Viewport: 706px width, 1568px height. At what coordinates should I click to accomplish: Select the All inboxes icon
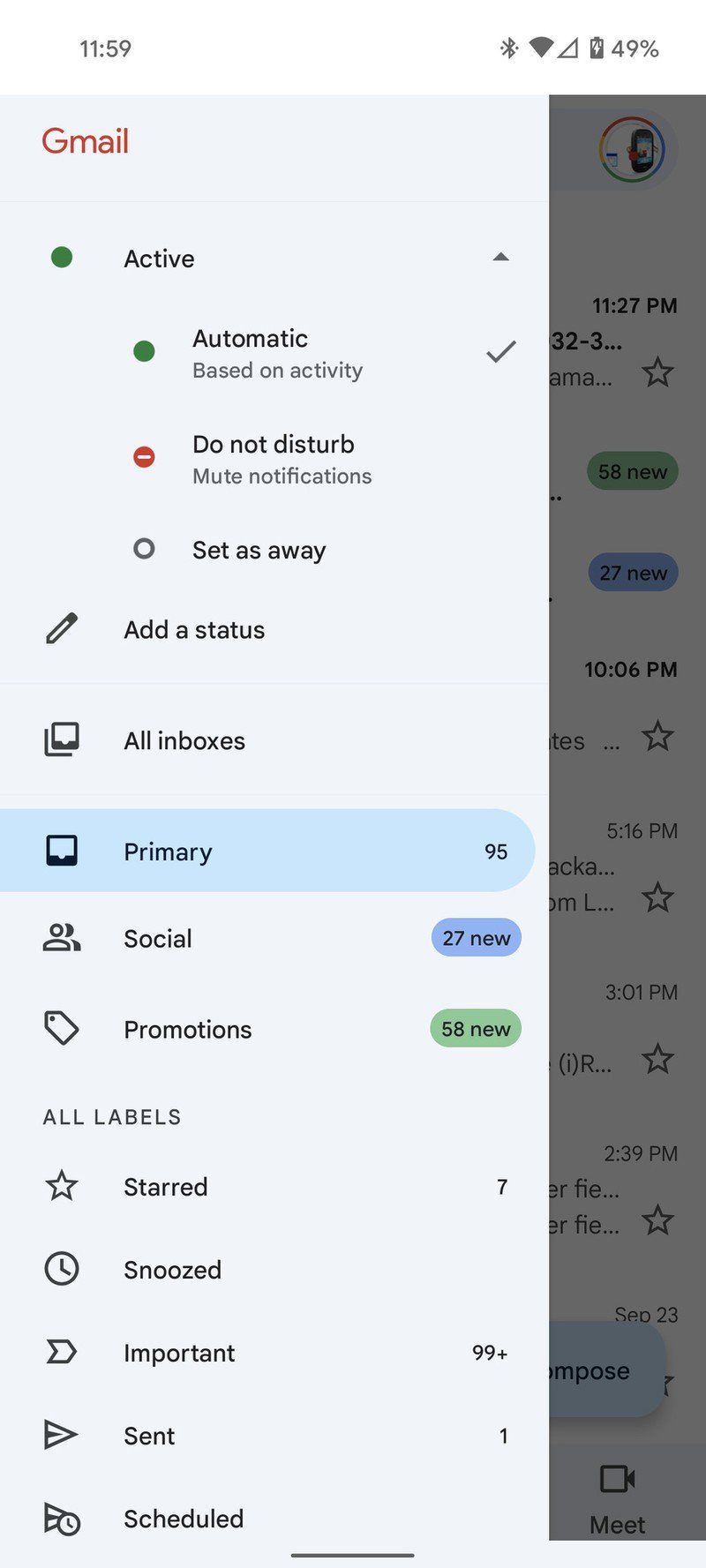coord(61,739)
